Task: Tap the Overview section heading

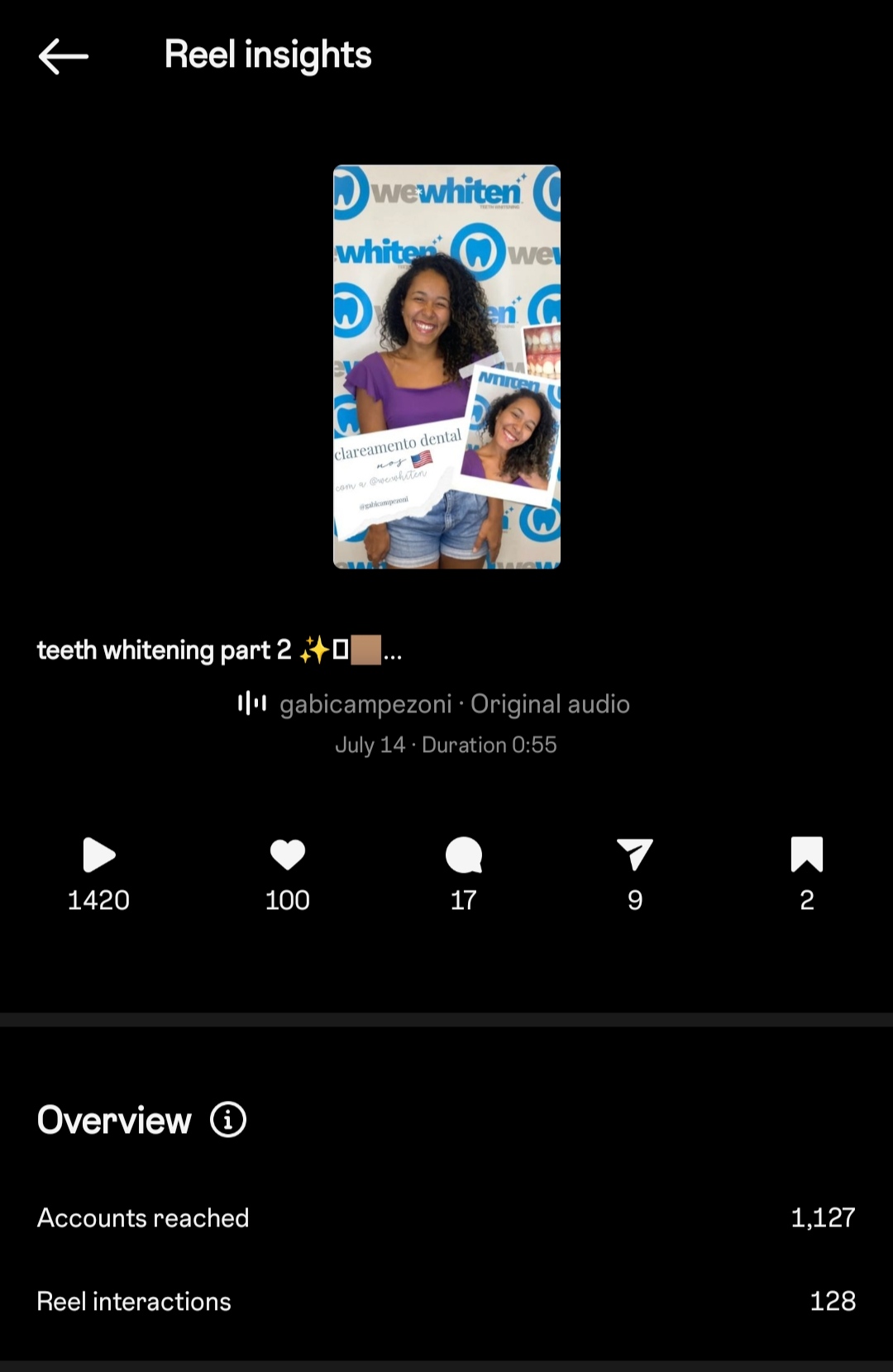Action: 113,1121
